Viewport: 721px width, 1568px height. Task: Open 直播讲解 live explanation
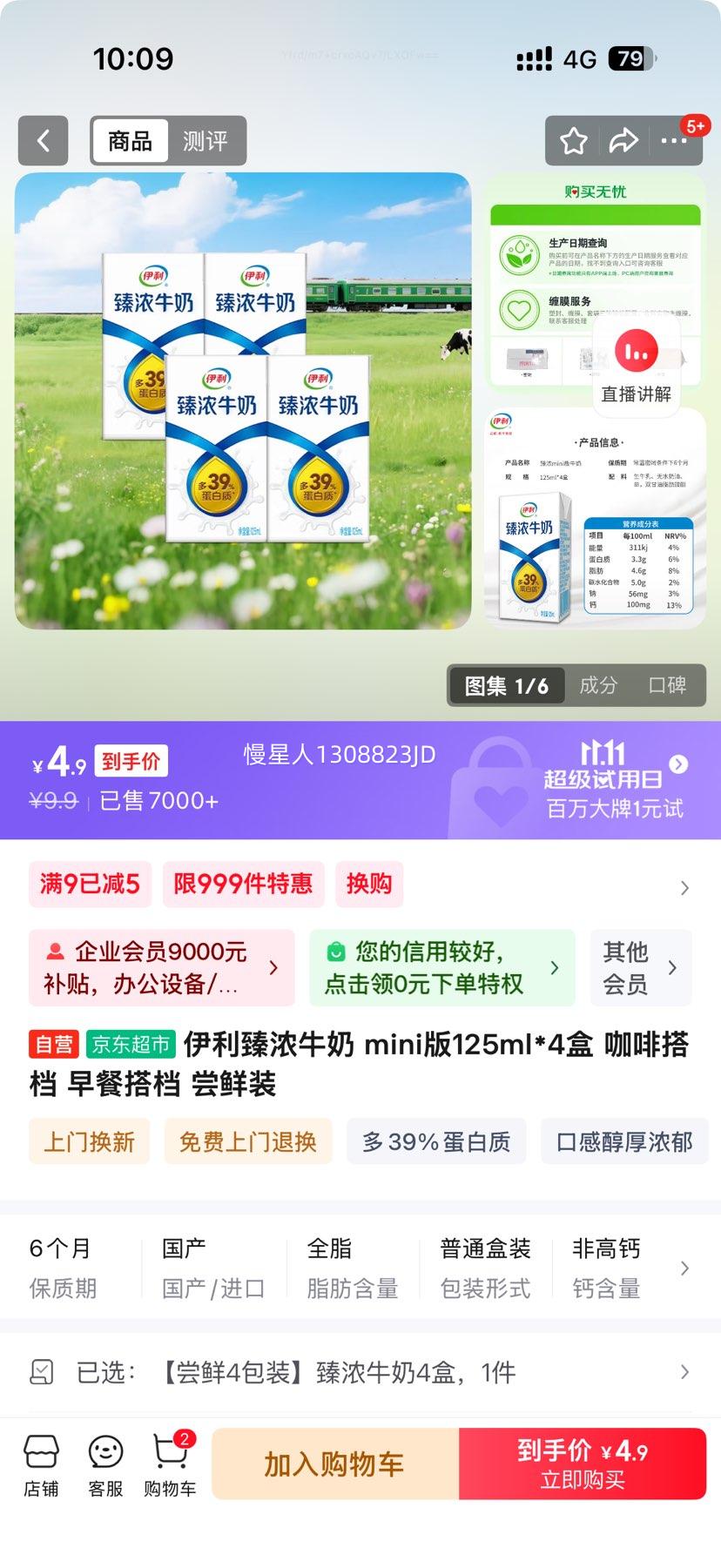636,365
